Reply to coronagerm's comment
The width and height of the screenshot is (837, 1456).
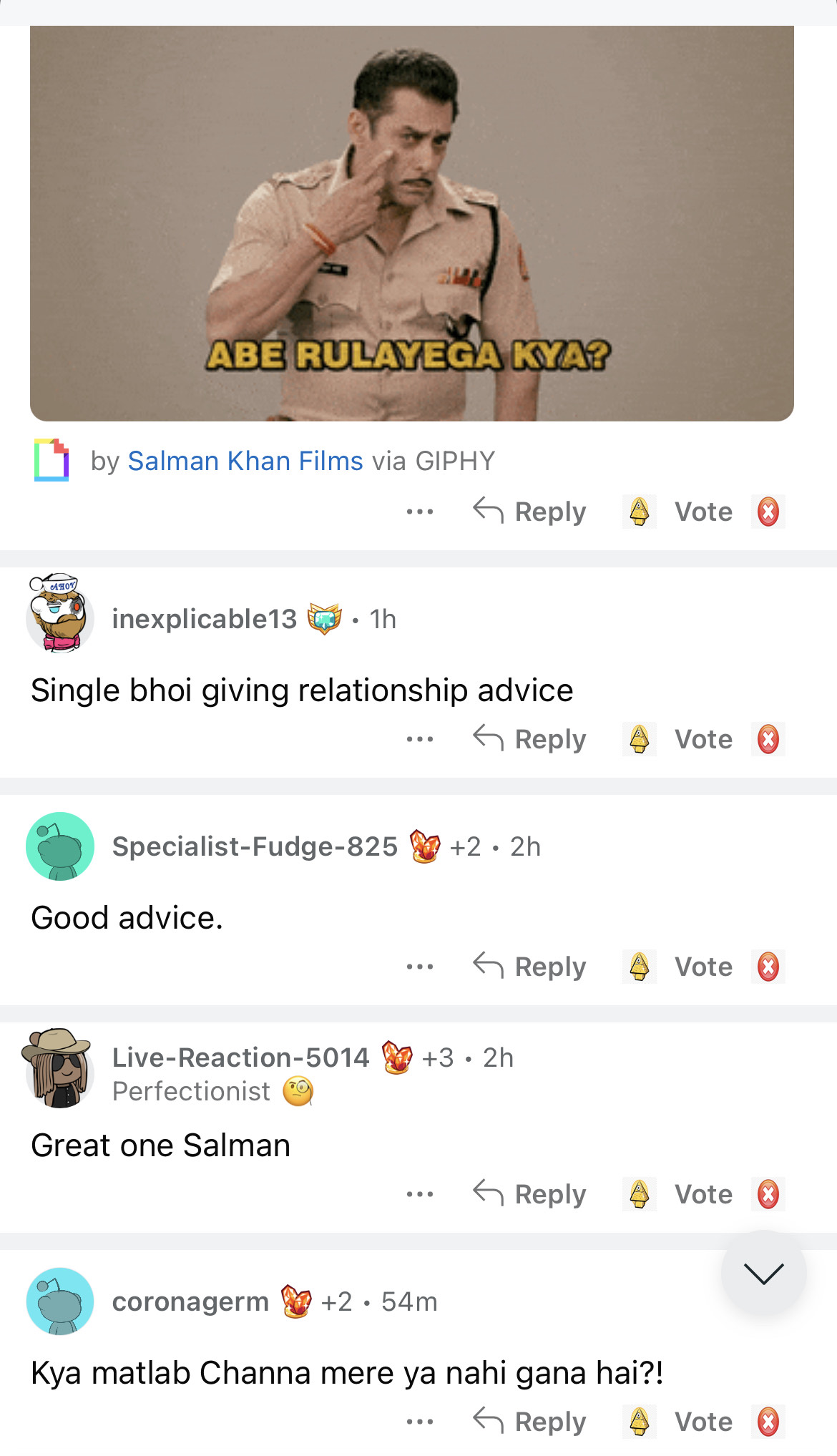(530, 1422)
